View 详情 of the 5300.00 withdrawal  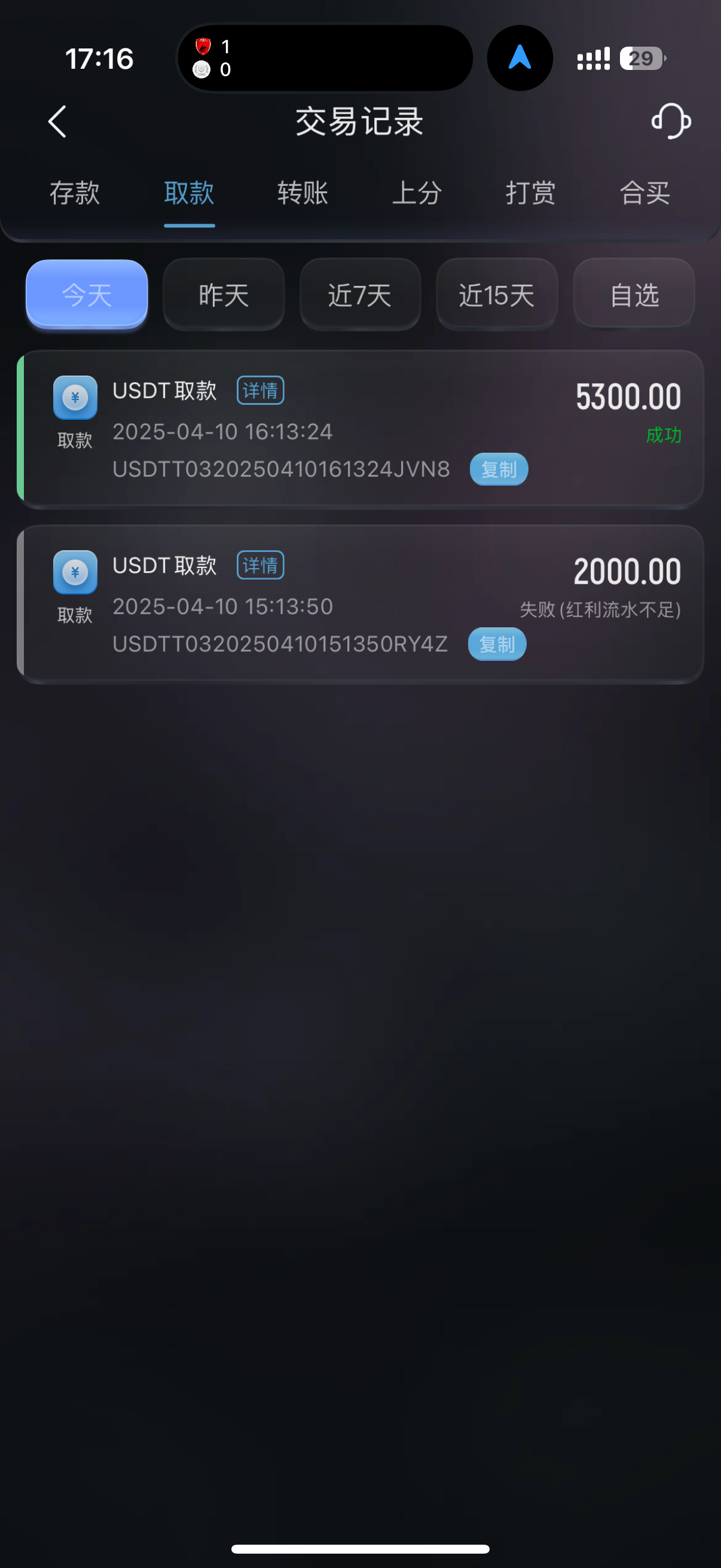[261, 391]
